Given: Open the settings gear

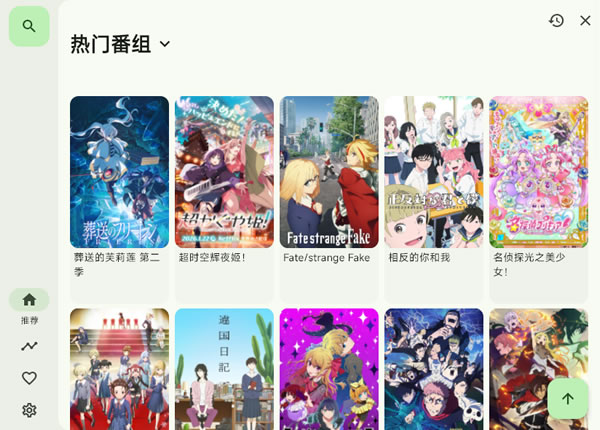Looking at the screenshot, I should pyautogui.click(x=29, y=410).
